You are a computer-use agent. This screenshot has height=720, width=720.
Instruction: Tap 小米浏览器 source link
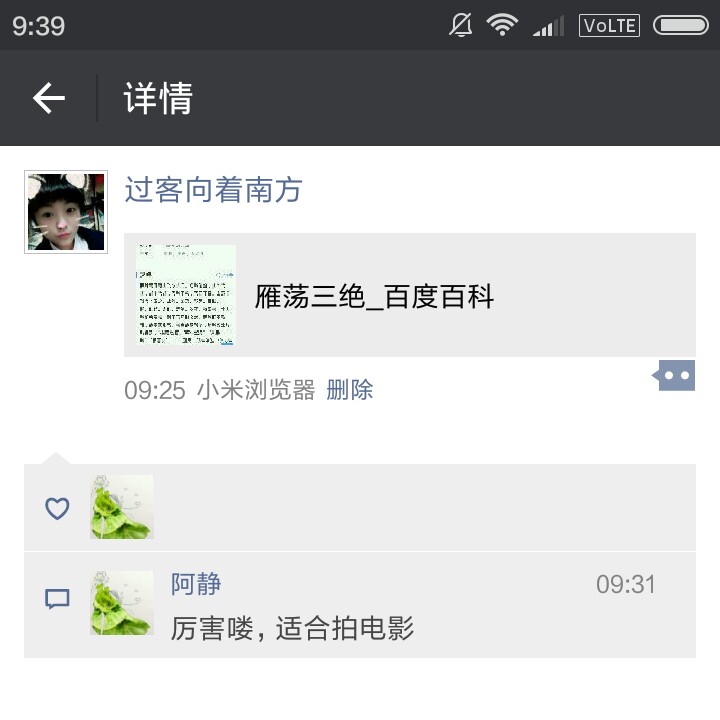[x=255, y=390]
